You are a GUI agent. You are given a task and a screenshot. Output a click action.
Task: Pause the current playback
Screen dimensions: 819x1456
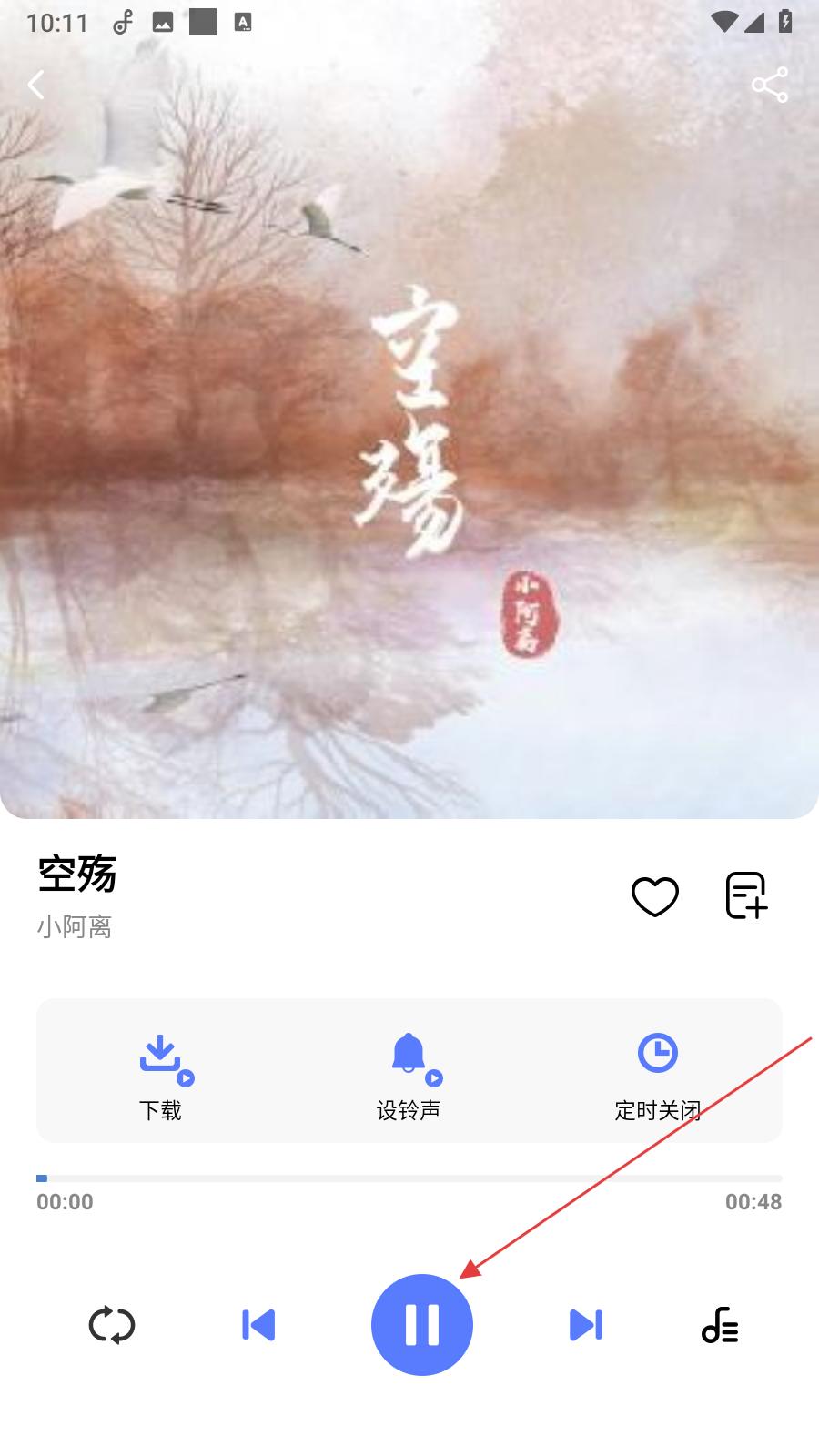(x=422, y=1325)
